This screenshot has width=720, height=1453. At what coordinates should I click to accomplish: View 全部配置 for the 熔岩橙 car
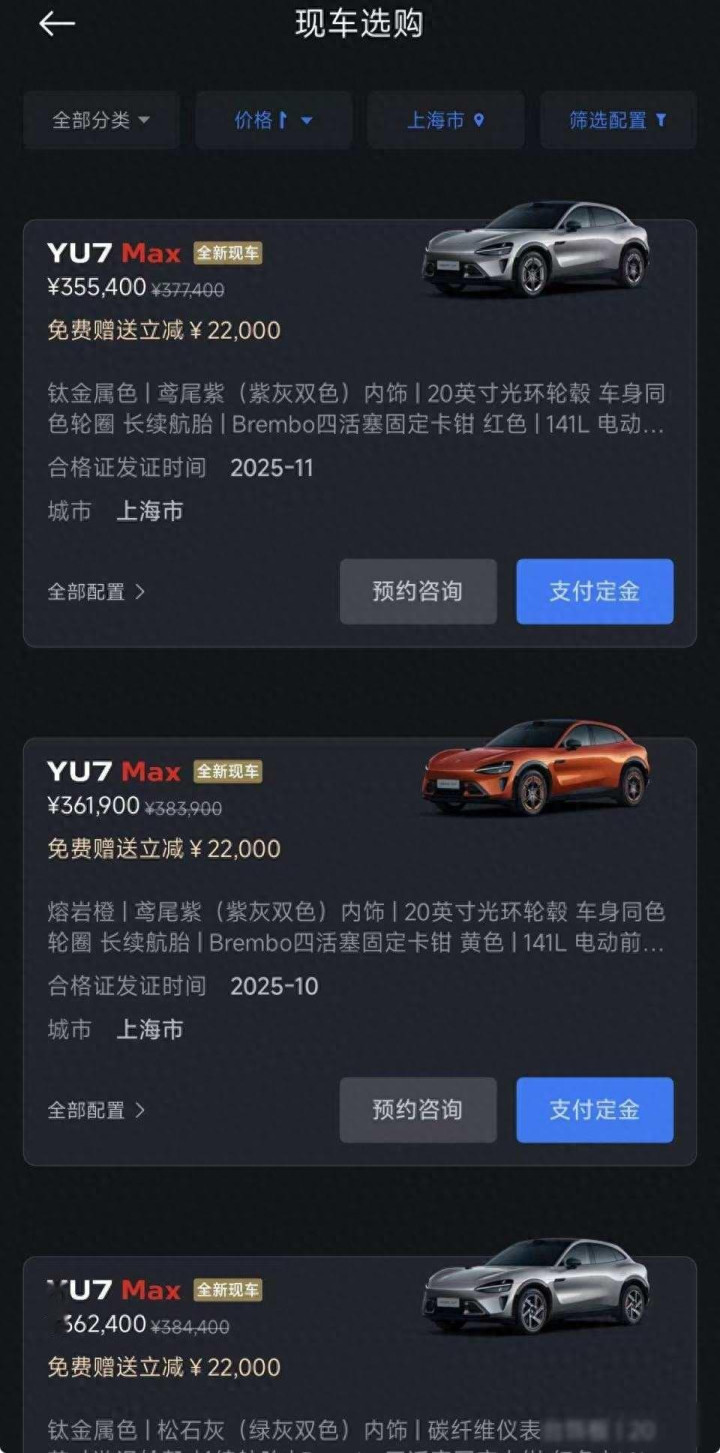click(x=96, y=1109)
